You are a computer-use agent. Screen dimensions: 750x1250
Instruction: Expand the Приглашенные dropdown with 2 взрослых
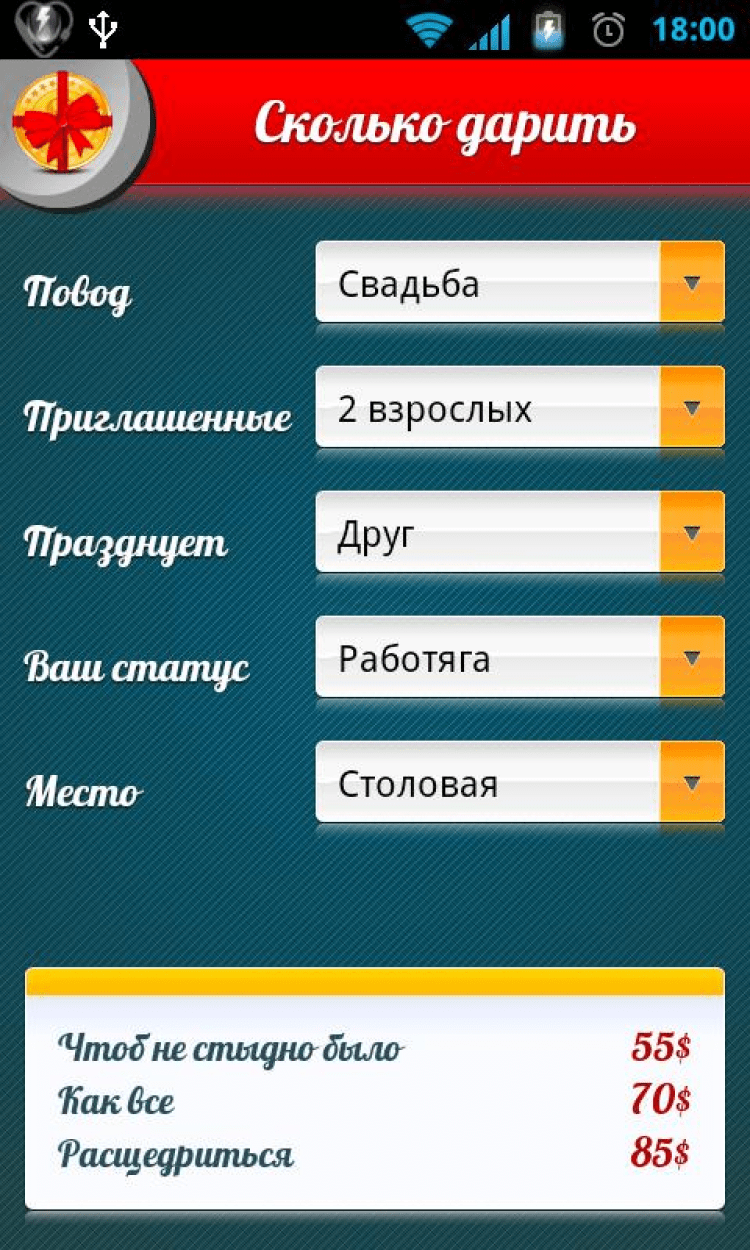pos(520,408)
